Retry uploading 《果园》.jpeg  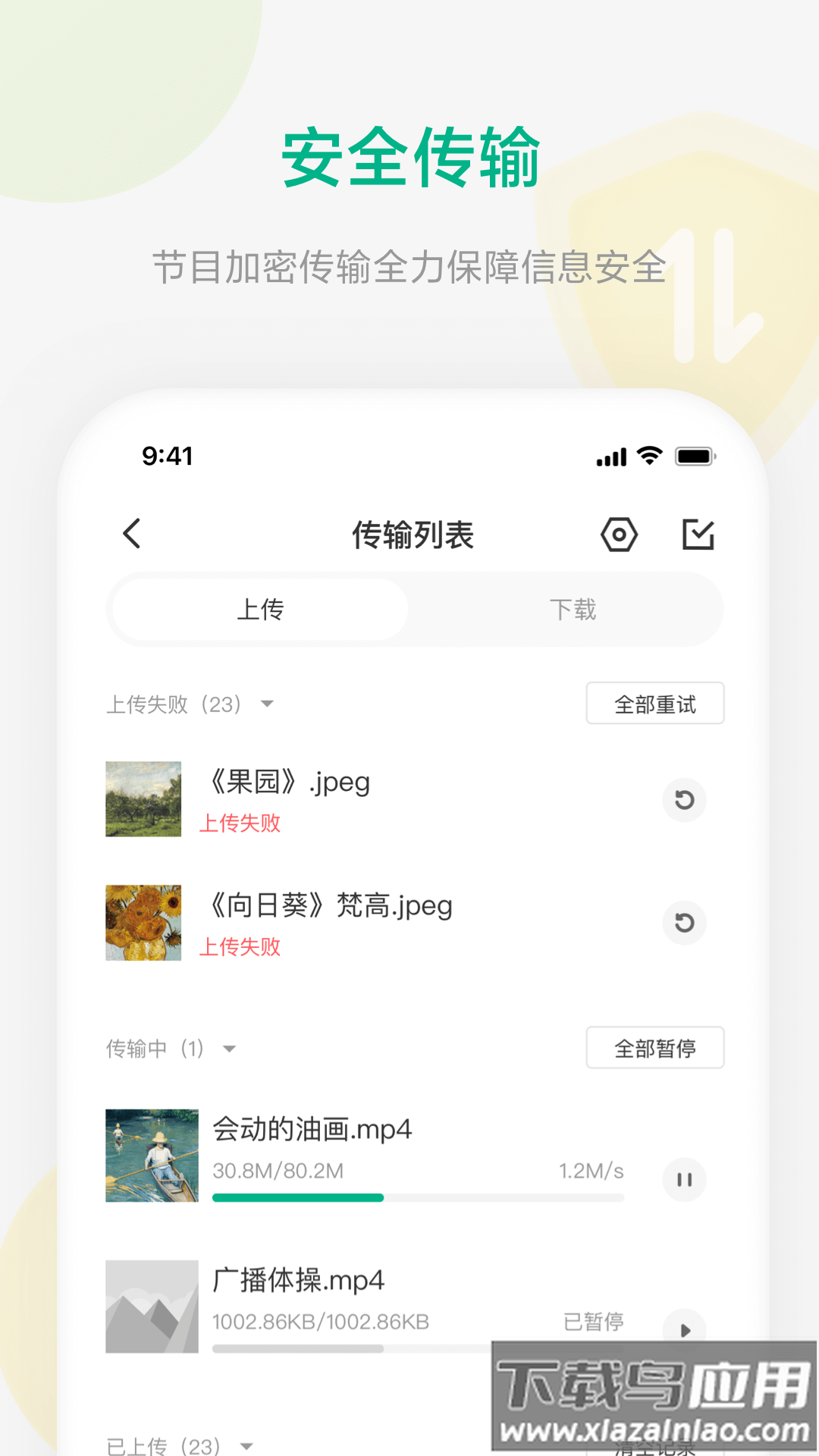tap(684, 800)
